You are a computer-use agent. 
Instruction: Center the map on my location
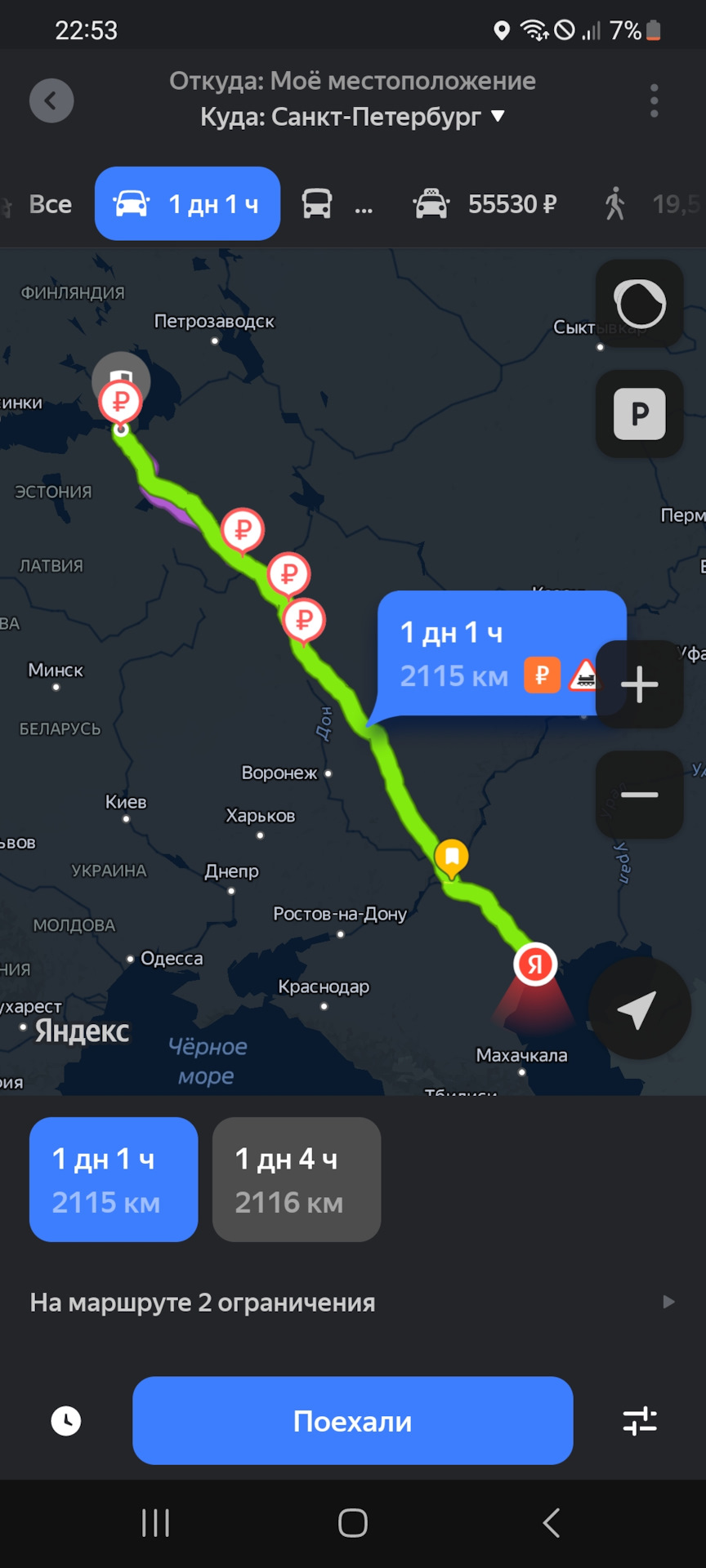(639, 1009)
